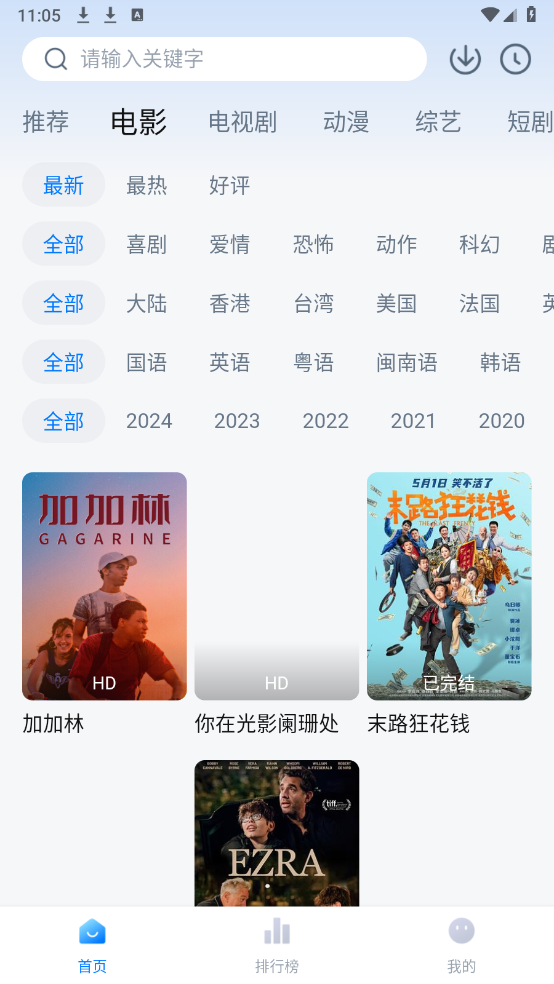The image size is (554, 984).
Task: Select the 美国 region filter
Action: (x=396, y=303)
